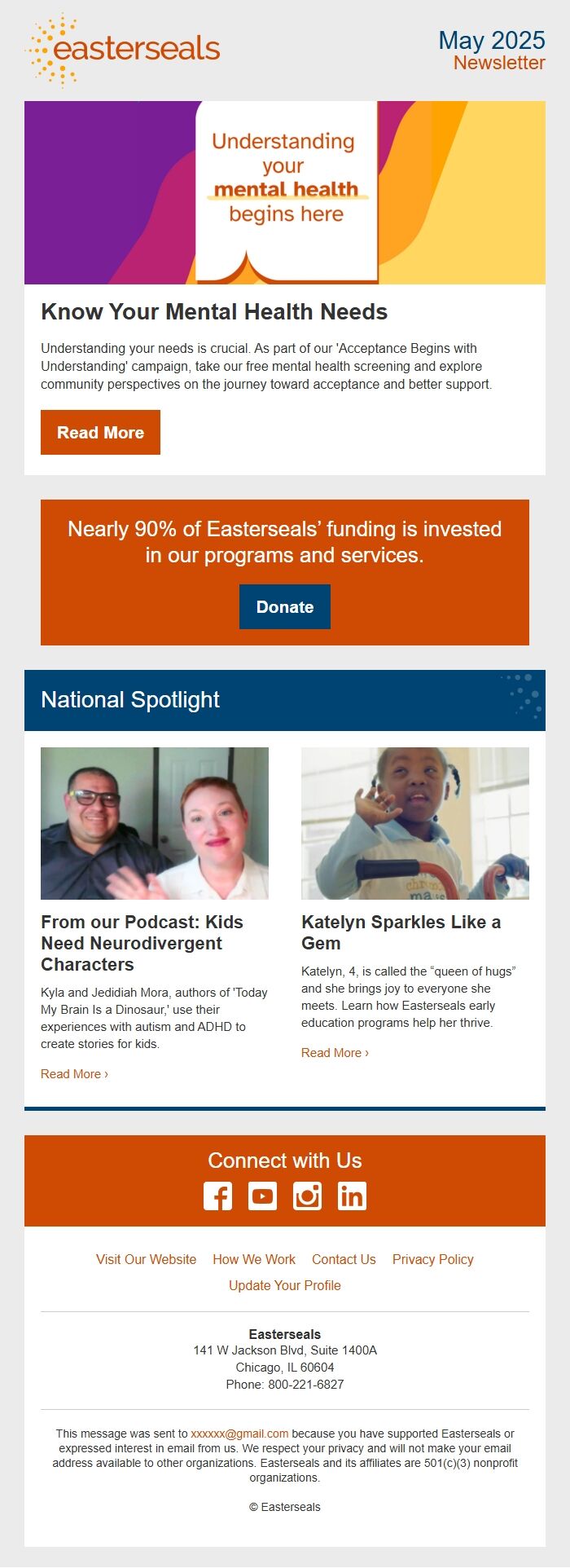Open the Easterseals YouTube channel
Image resolution: width=570 pixels, height=1568 pixels.
click(262, 1196)
